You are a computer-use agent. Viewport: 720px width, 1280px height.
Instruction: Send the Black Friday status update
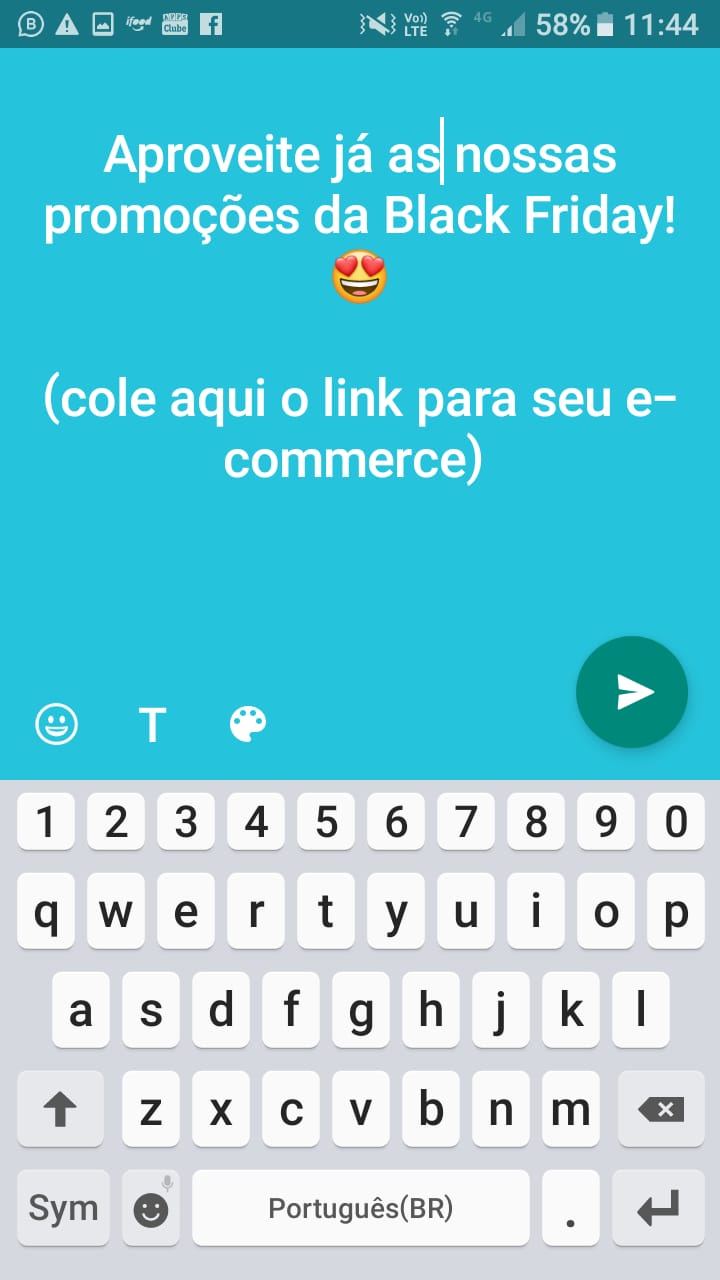632,692
